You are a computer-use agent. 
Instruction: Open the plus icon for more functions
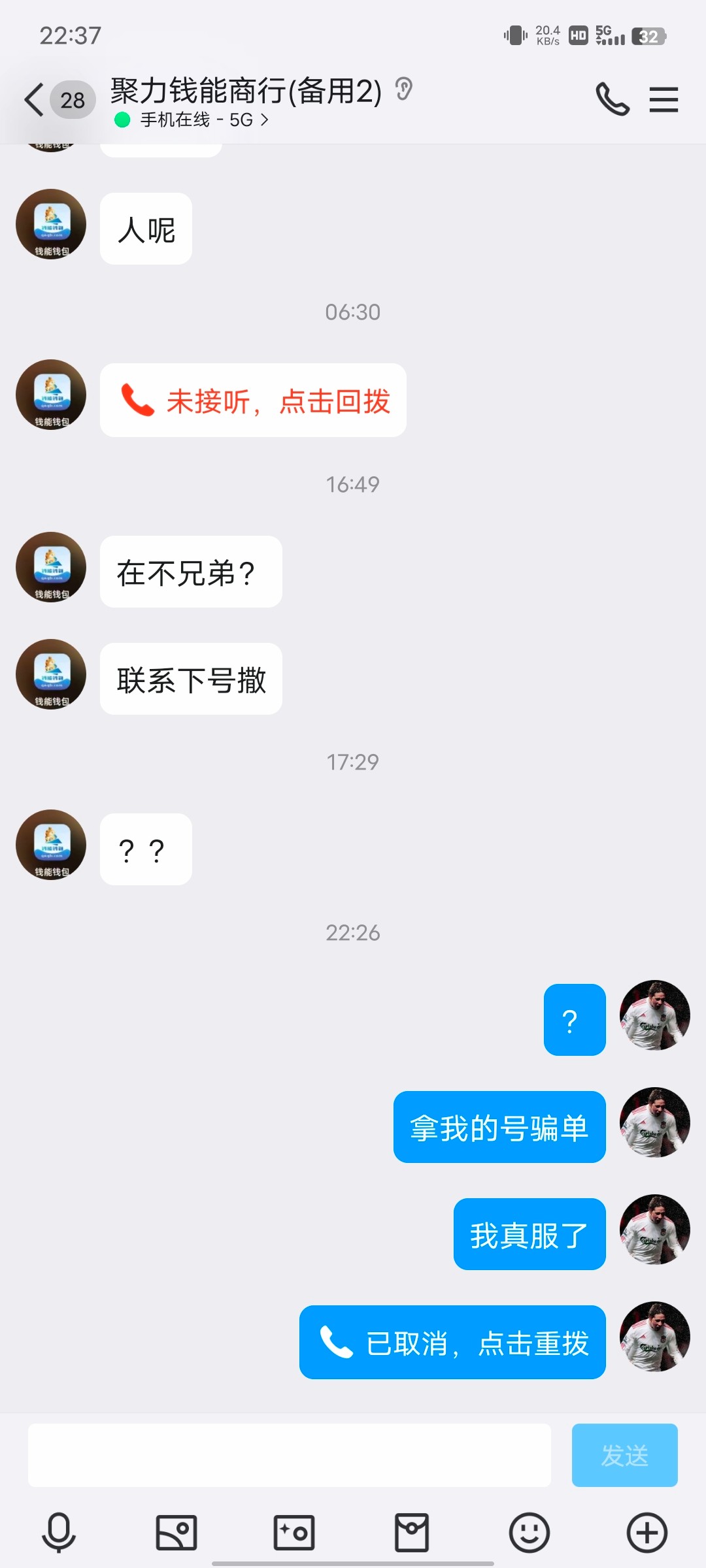coord(647,1532)
